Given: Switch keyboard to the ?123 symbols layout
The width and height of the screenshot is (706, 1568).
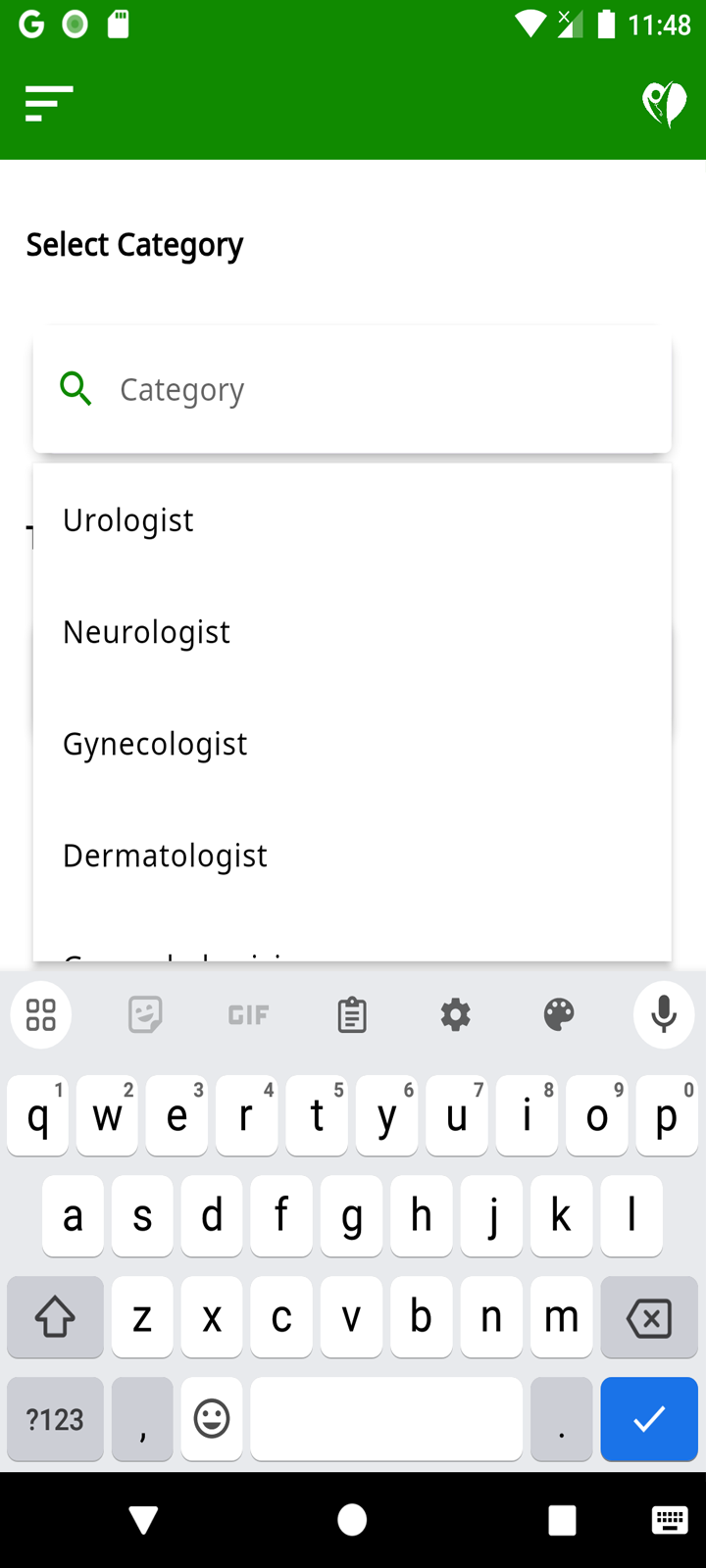Looking at the screenshot, I should (55, 1418).
